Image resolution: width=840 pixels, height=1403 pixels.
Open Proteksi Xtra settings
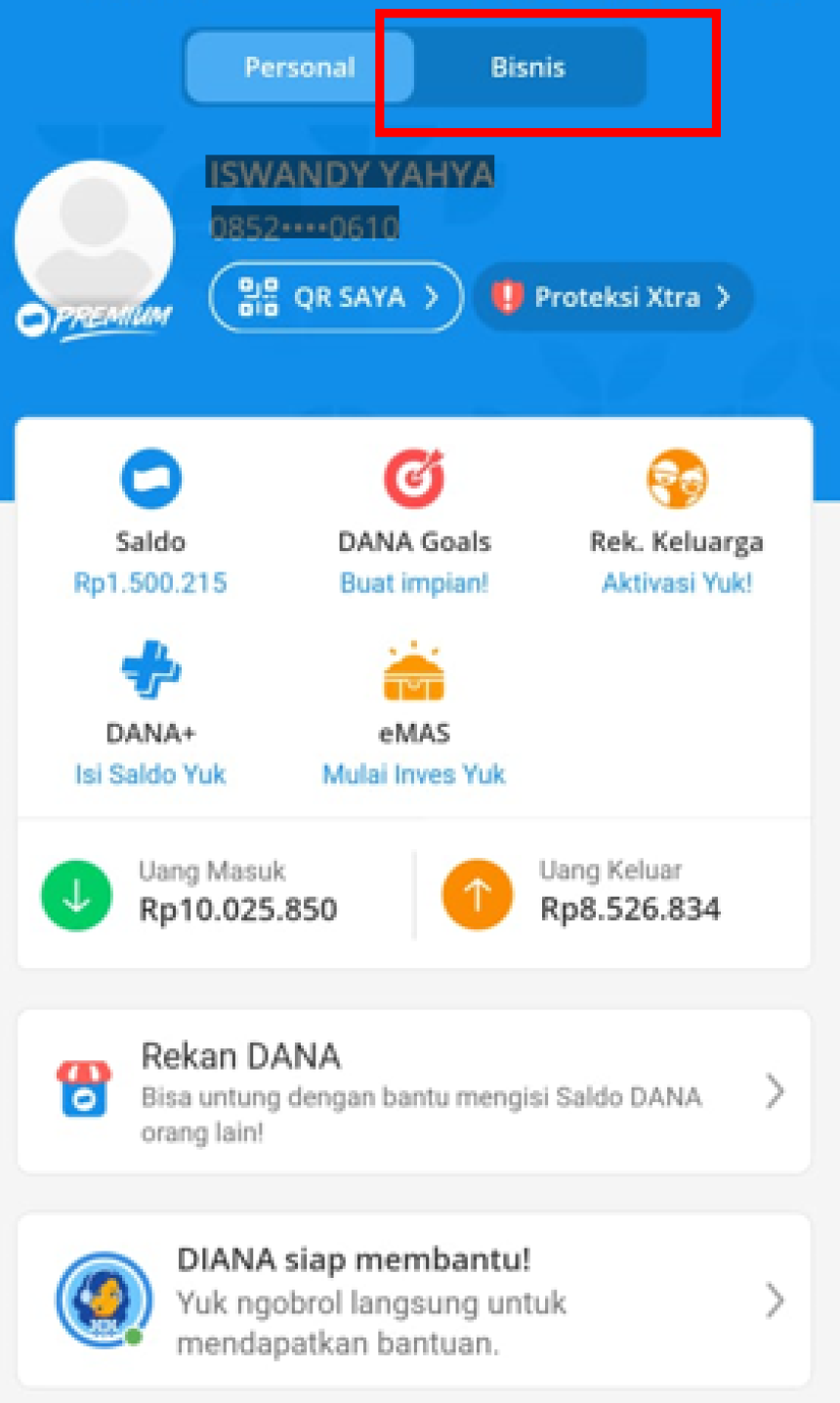[613, 297]
